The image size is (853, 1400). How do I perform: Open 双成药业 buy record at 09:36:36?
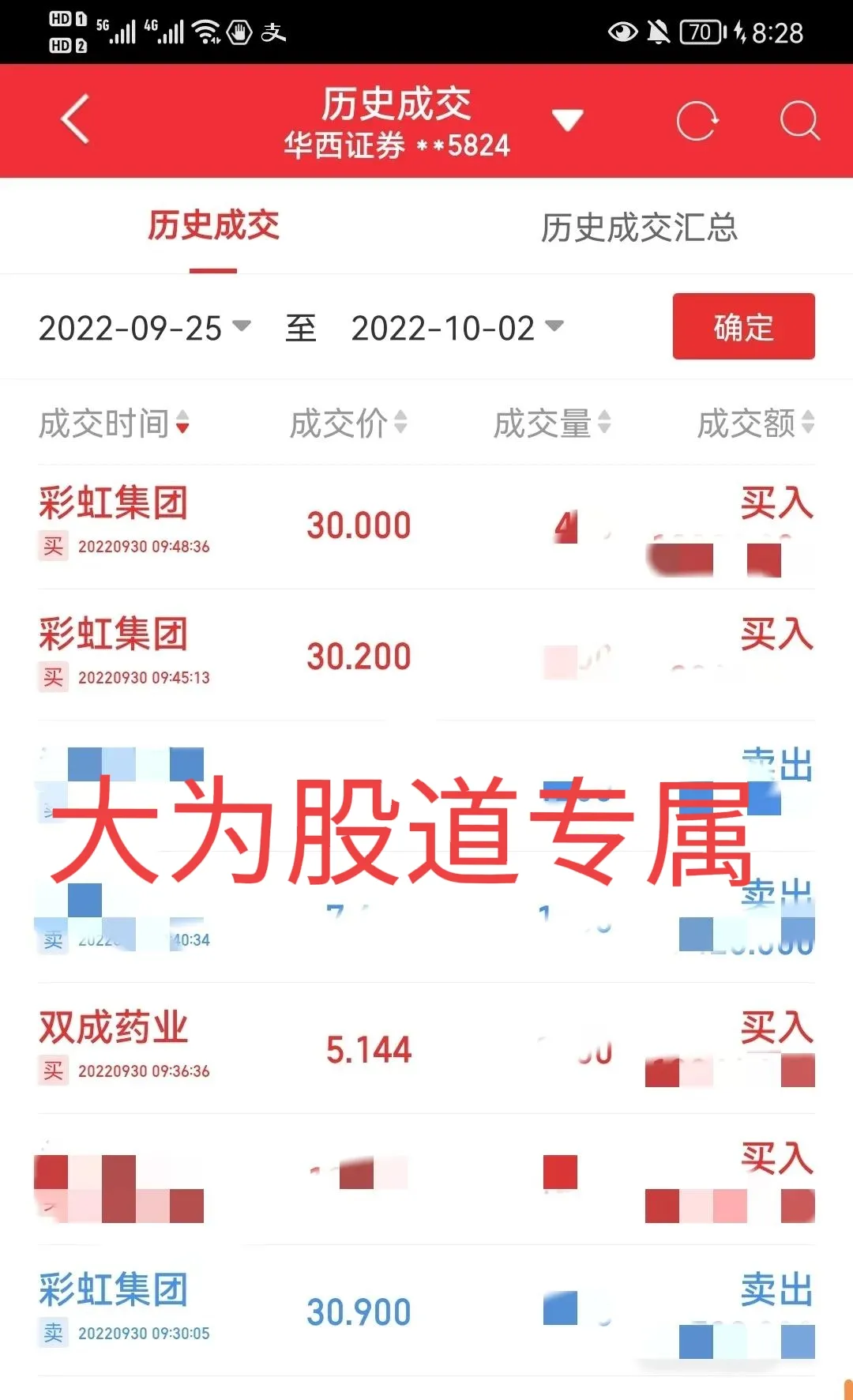(x=426, y=1049)
